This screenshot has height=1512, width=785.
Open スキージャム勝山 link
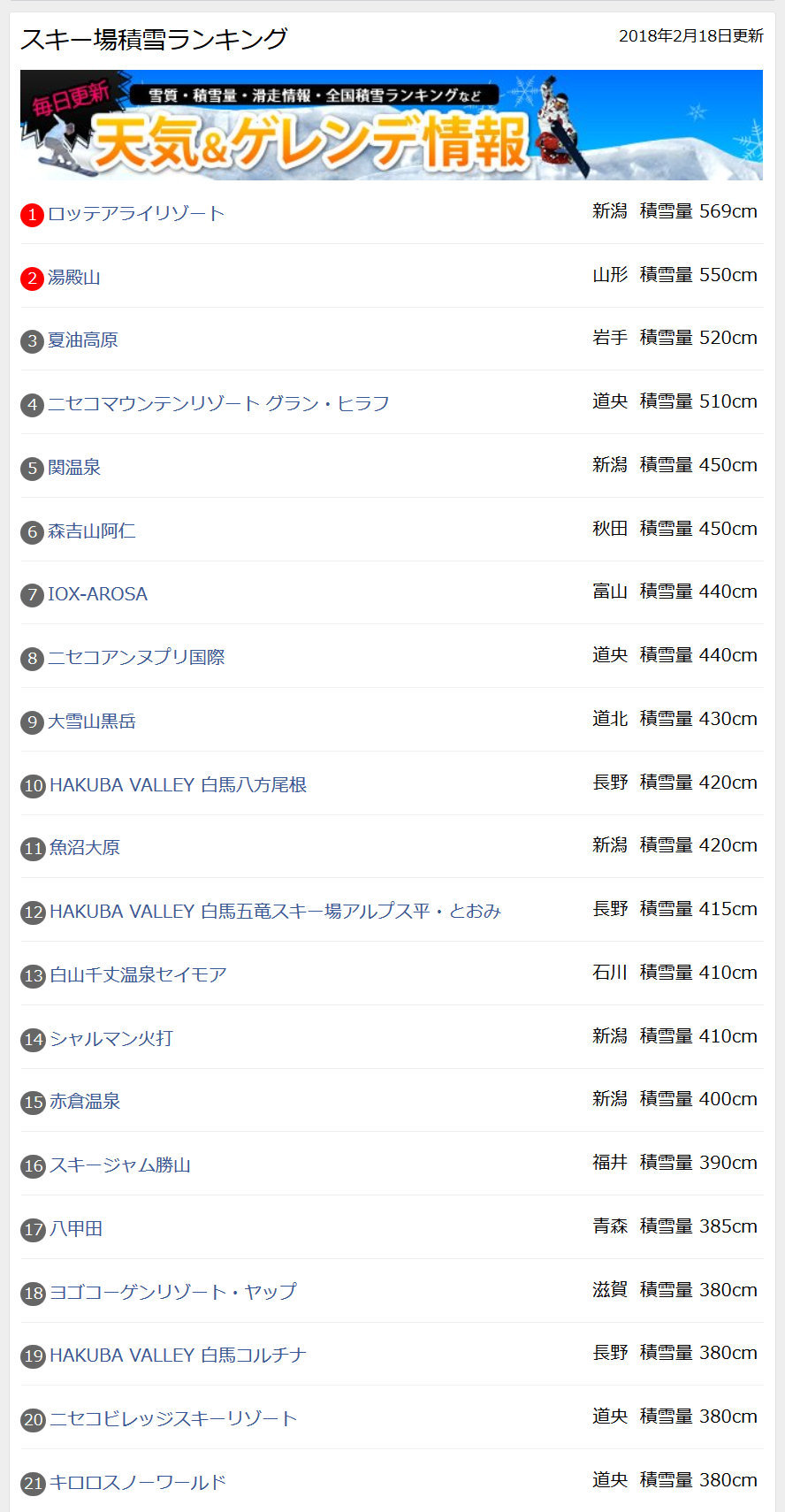(120, 1165)
